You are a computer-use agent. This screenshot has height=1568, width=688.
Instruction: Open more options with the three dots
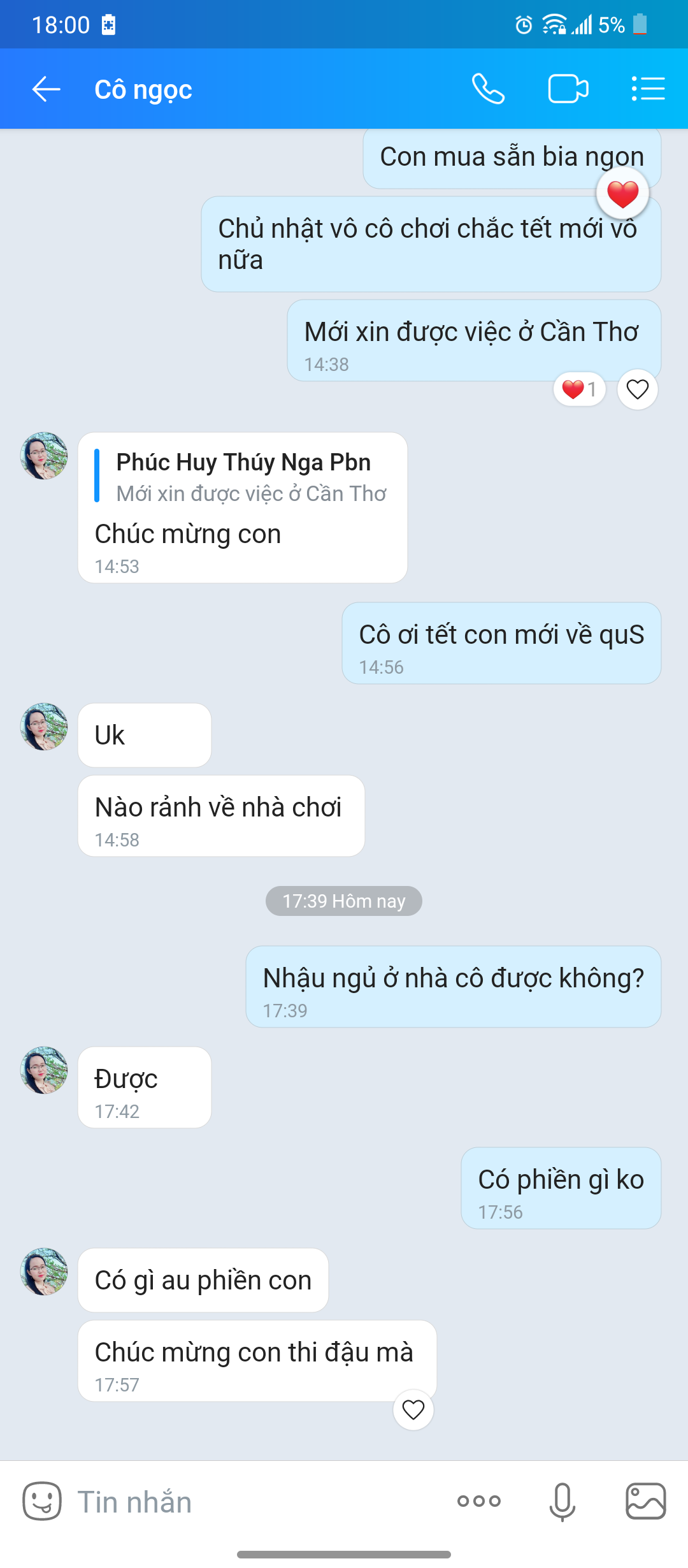479,1501
